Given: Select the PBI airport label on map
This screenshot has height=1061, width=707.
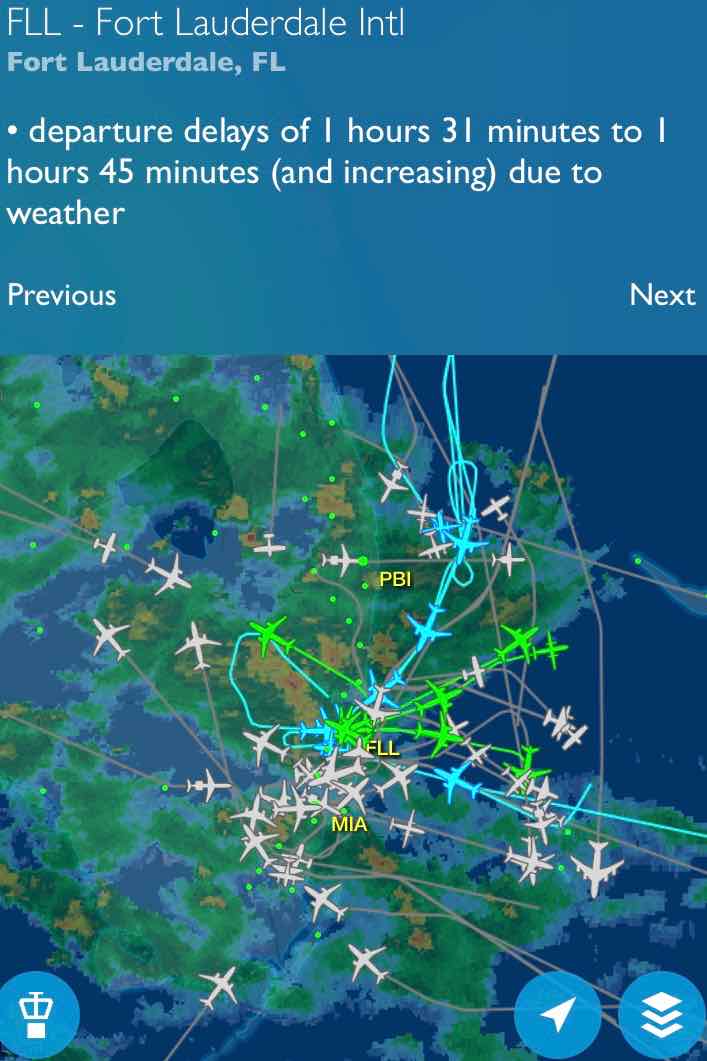Looking at the screenshot, I should pos(395,579).
